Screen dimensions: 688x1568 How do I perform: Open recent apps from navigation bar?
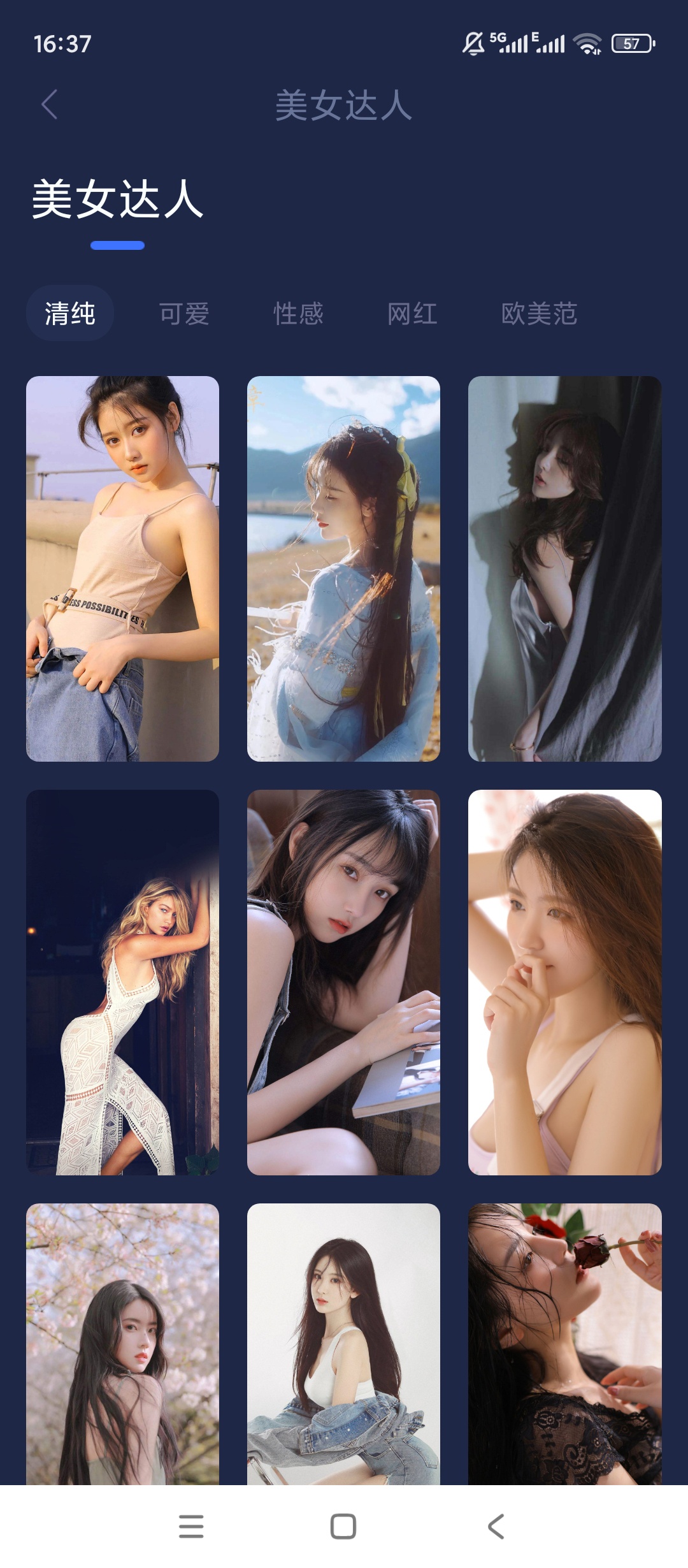[x=191, y=1527]
